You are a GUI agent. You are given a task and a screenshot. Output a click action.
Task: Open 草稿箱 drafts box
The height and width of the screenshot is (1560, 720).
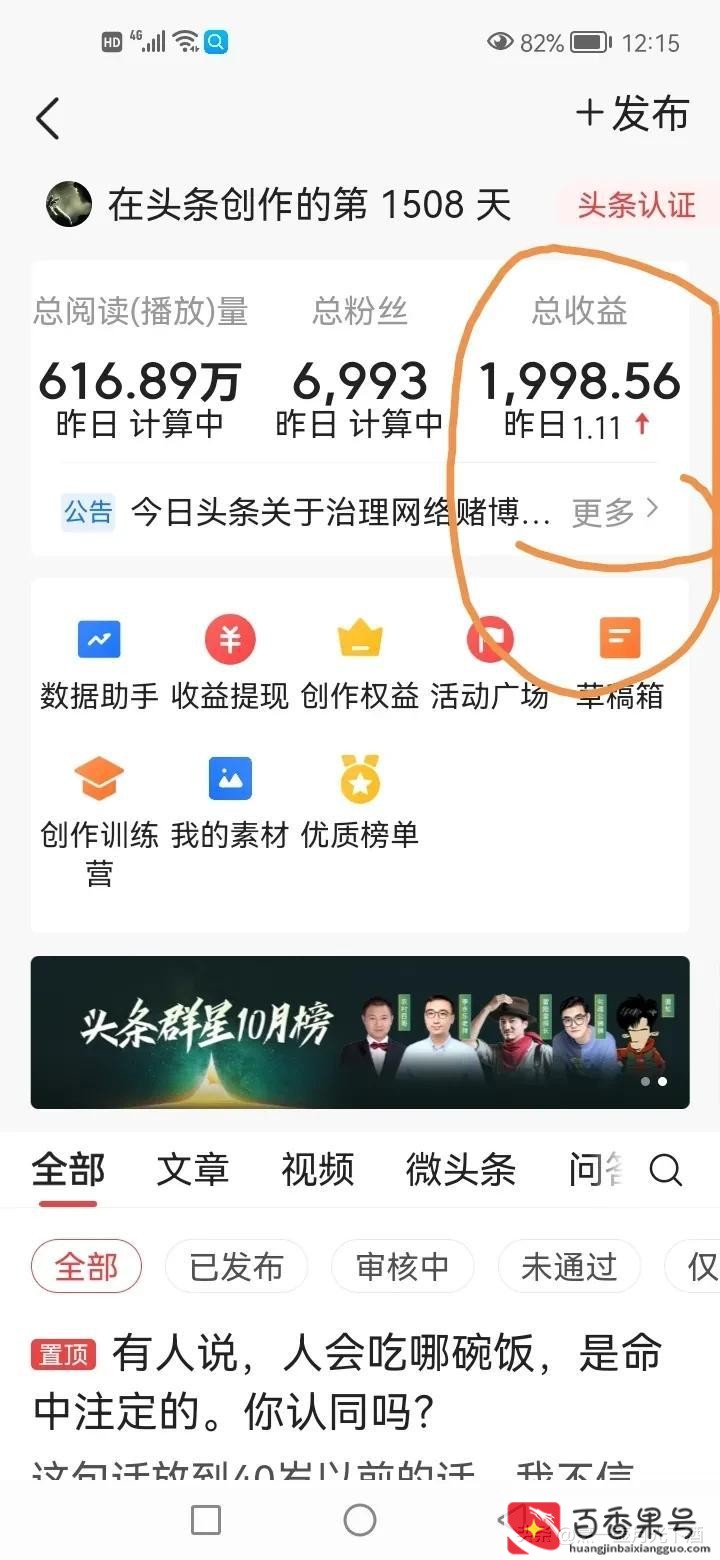pyautogui.click(x=620, y=660)
